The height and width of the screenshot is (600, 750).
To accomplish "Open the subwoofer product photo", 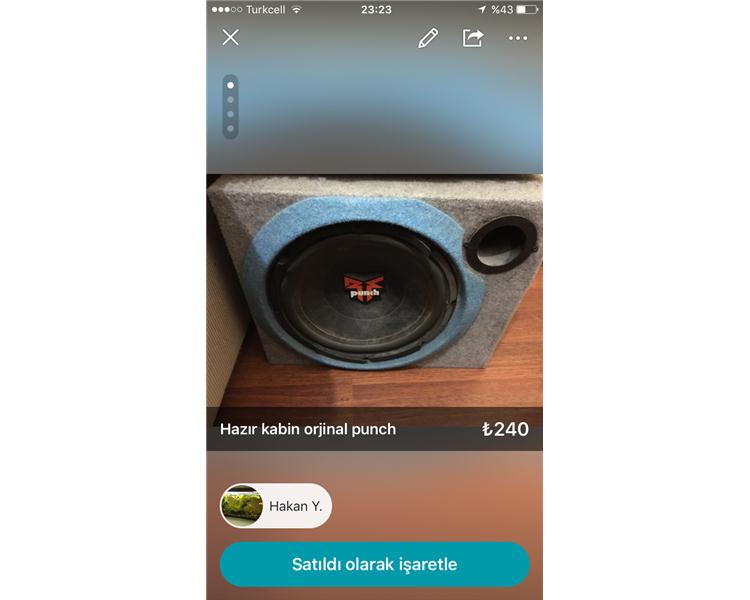I will point(374,290).
